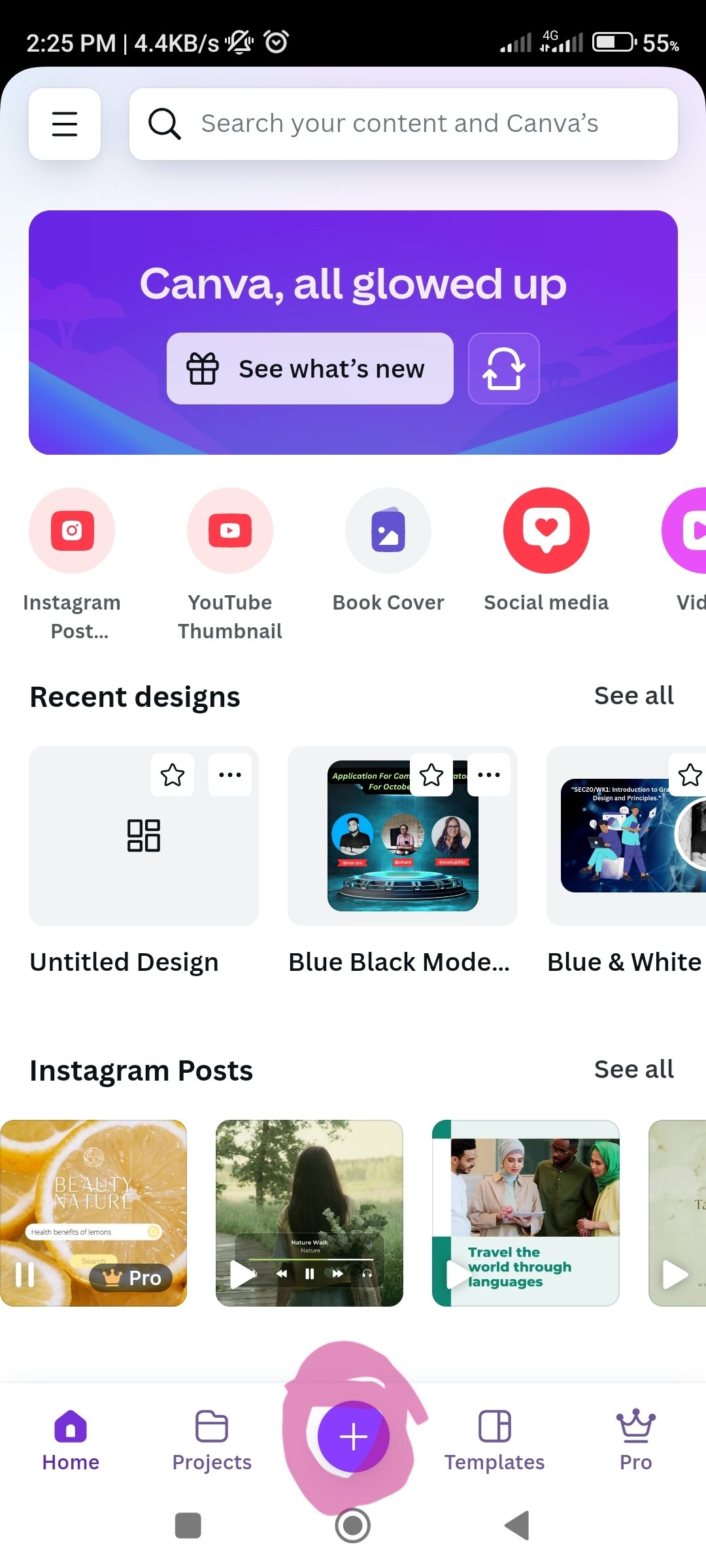Tap the search field for Canva content
706x1568 pixels.
click(403, 124)
